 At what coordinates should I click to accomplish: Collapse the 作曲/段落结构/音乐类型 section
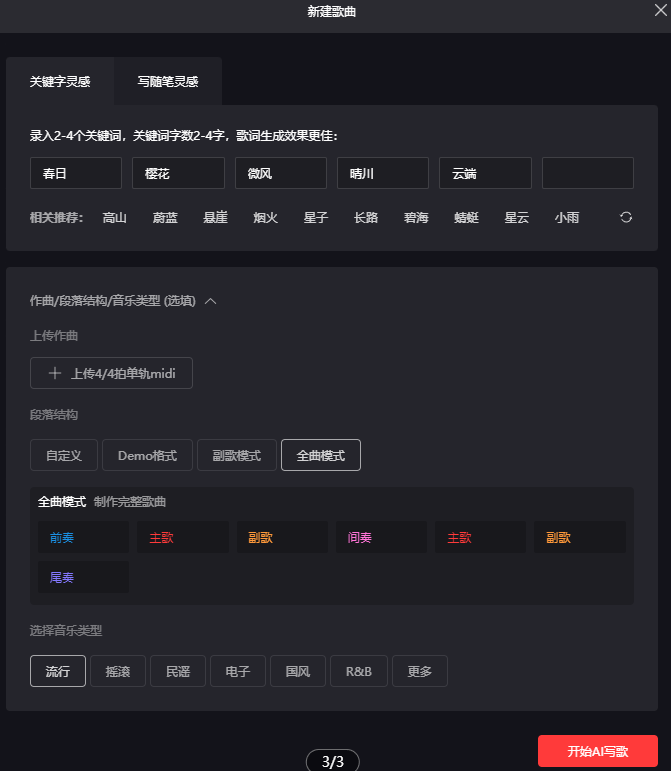(211, 300)
